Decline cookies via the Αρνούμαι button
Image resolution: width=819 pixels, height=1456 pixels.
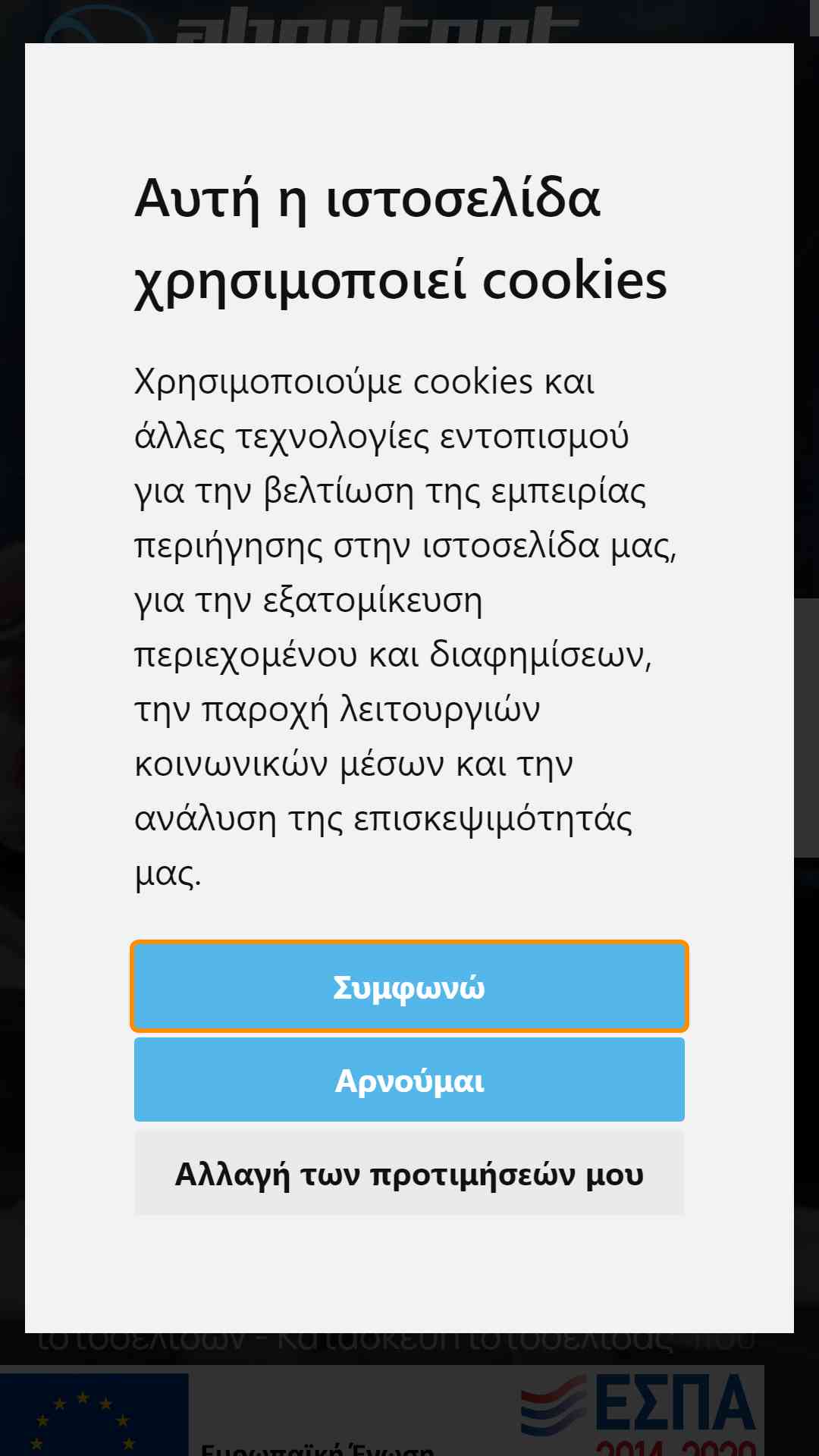click(x=409, y=1080)
